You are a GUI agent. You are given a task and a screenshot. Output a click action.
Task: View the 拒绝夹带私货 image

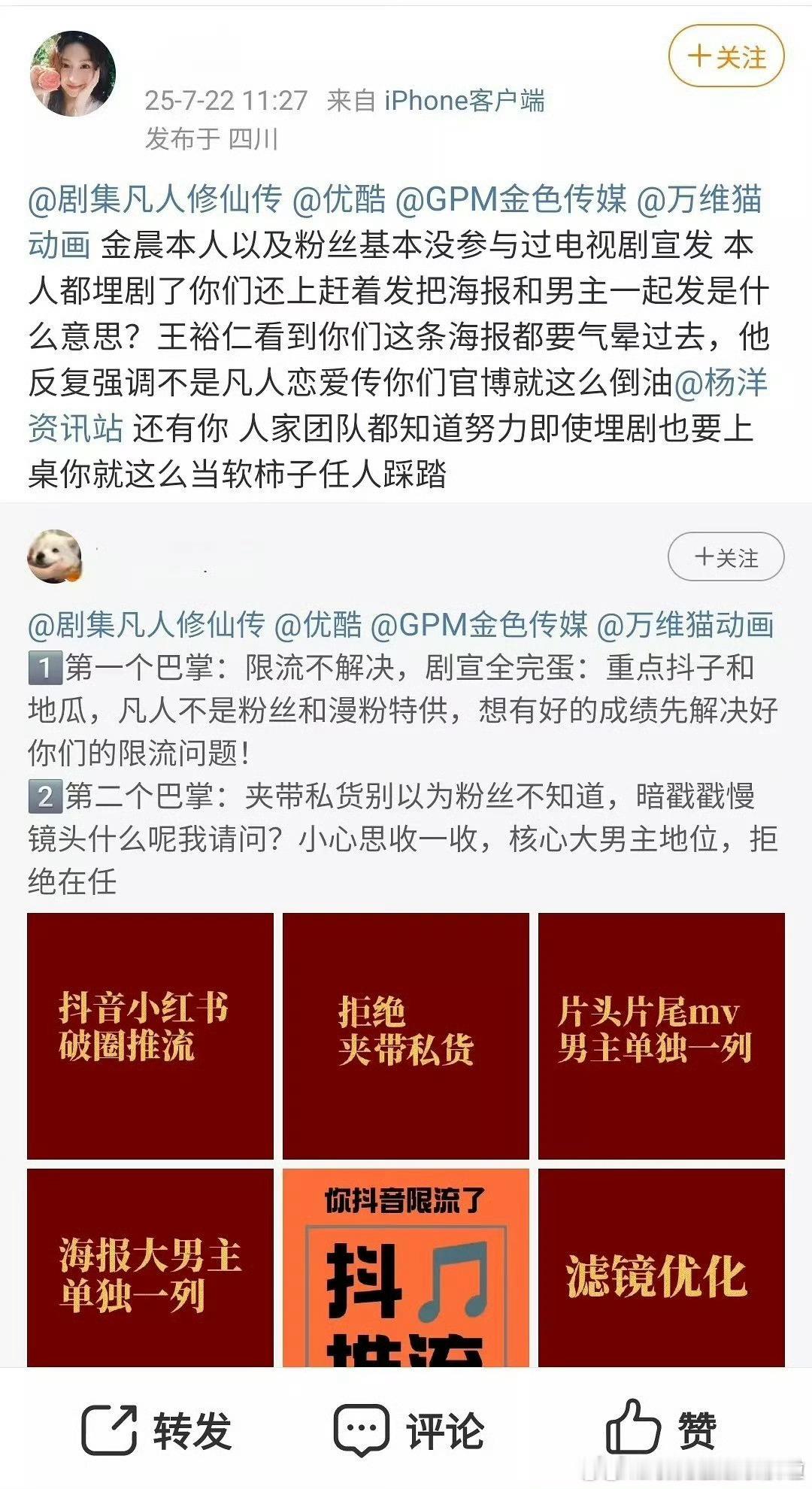[406, 1036]
